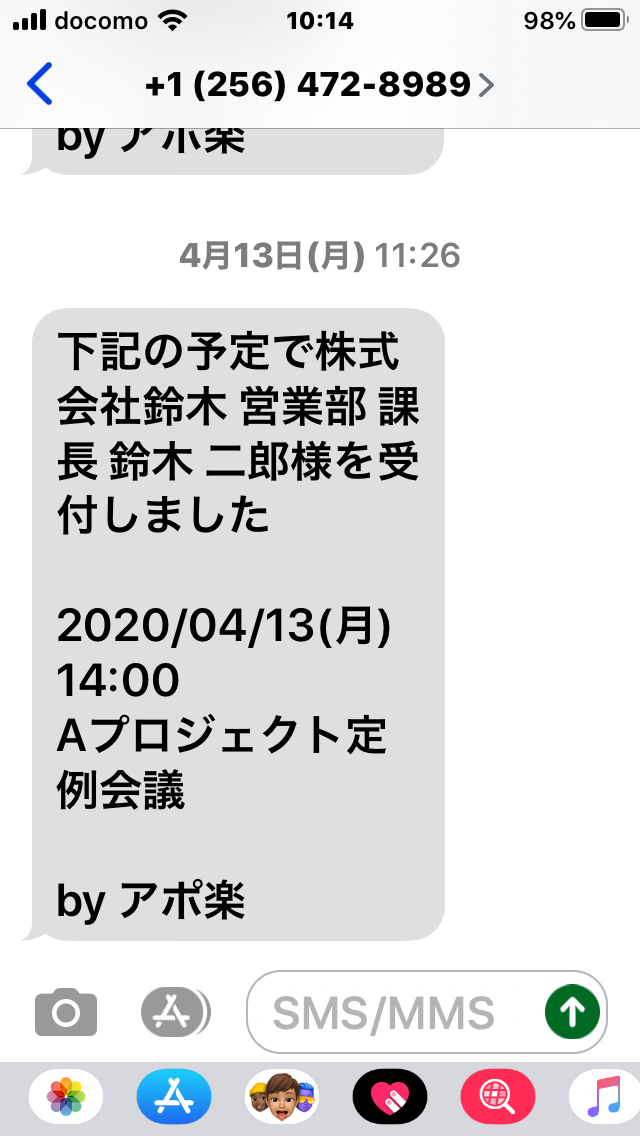Open the App Store for iMessage
Viewport: 640px width, 1136px height.
(x=174, y=1098)
